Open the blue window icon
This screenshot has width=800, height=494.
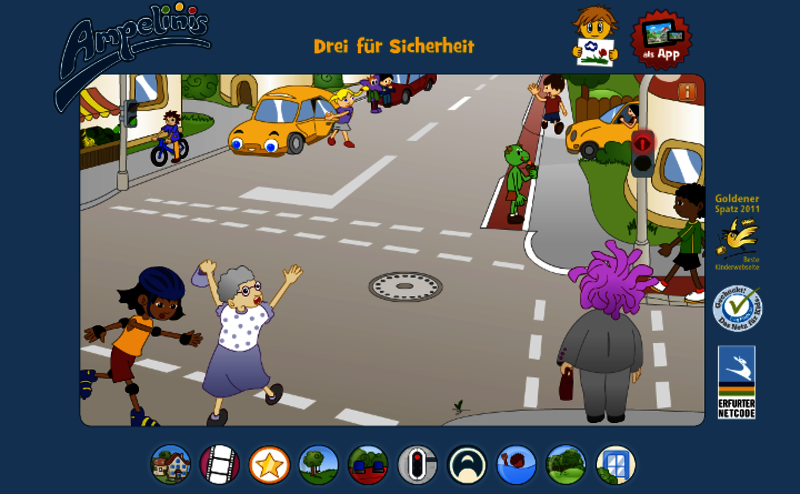coord(615,465)
